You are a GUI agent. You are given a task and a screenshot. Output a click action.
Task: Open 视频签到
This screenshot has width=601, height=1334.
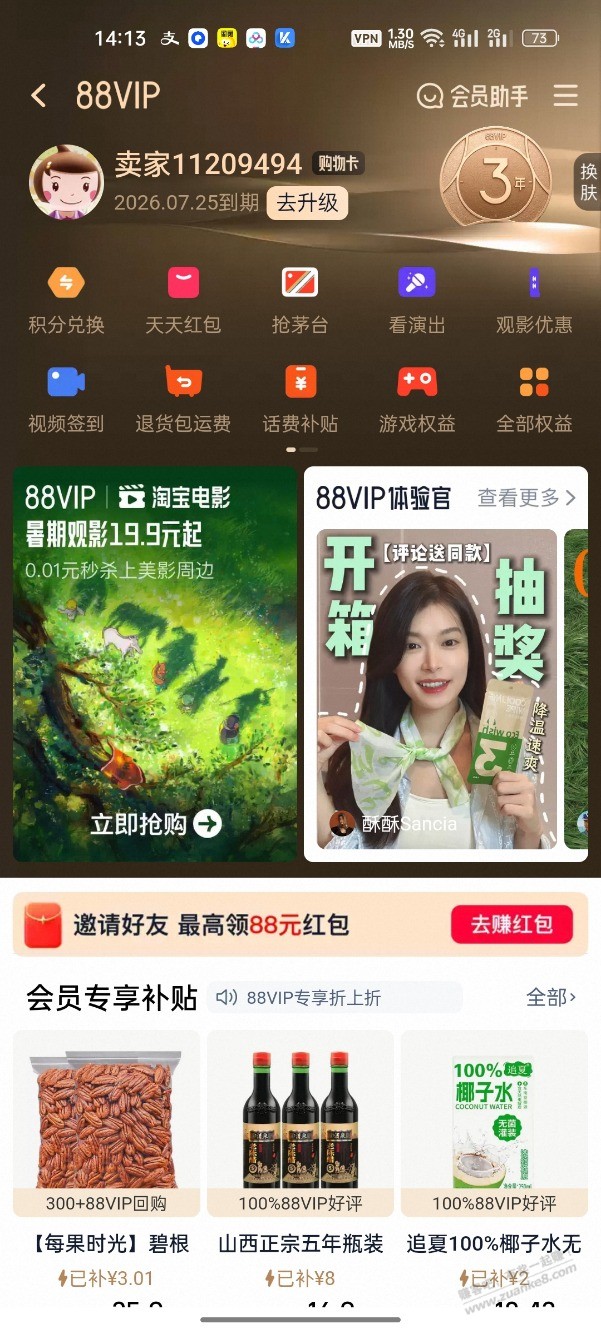point(66,398)
